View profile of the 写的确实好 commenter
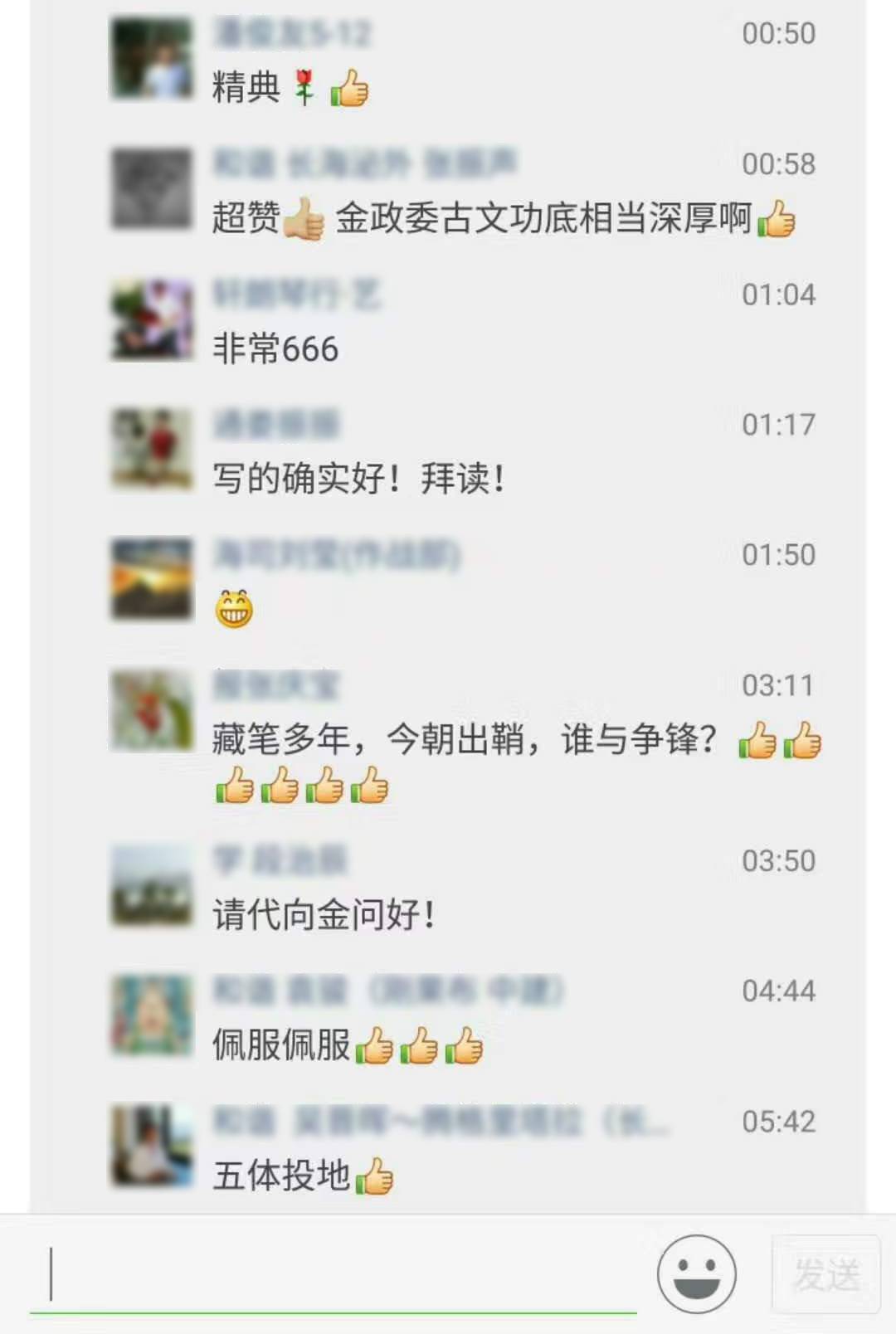Screen dimensions: 896x1334 point(151,449)
